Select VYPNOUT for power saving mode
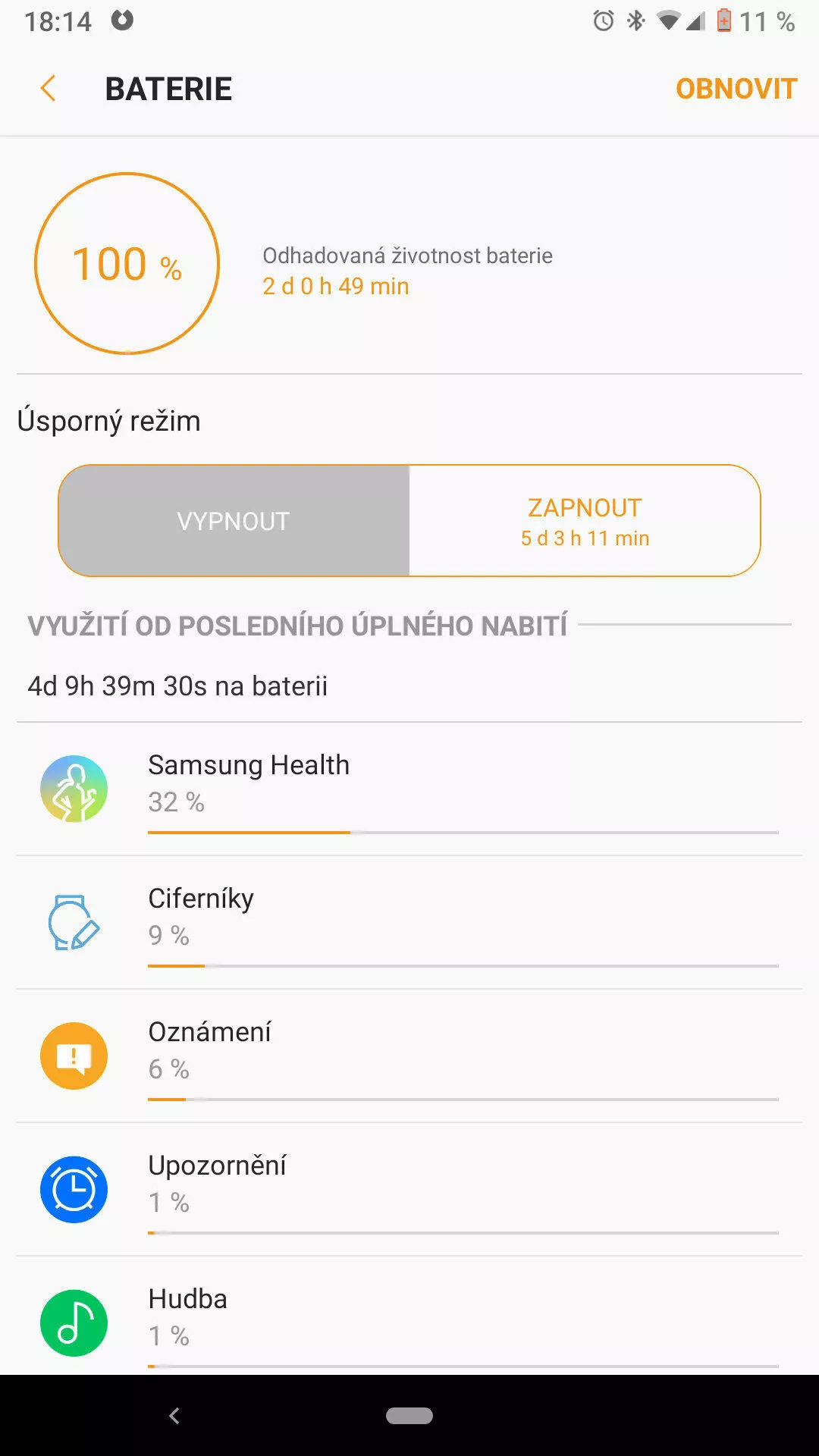 click(x=234, y=521)
